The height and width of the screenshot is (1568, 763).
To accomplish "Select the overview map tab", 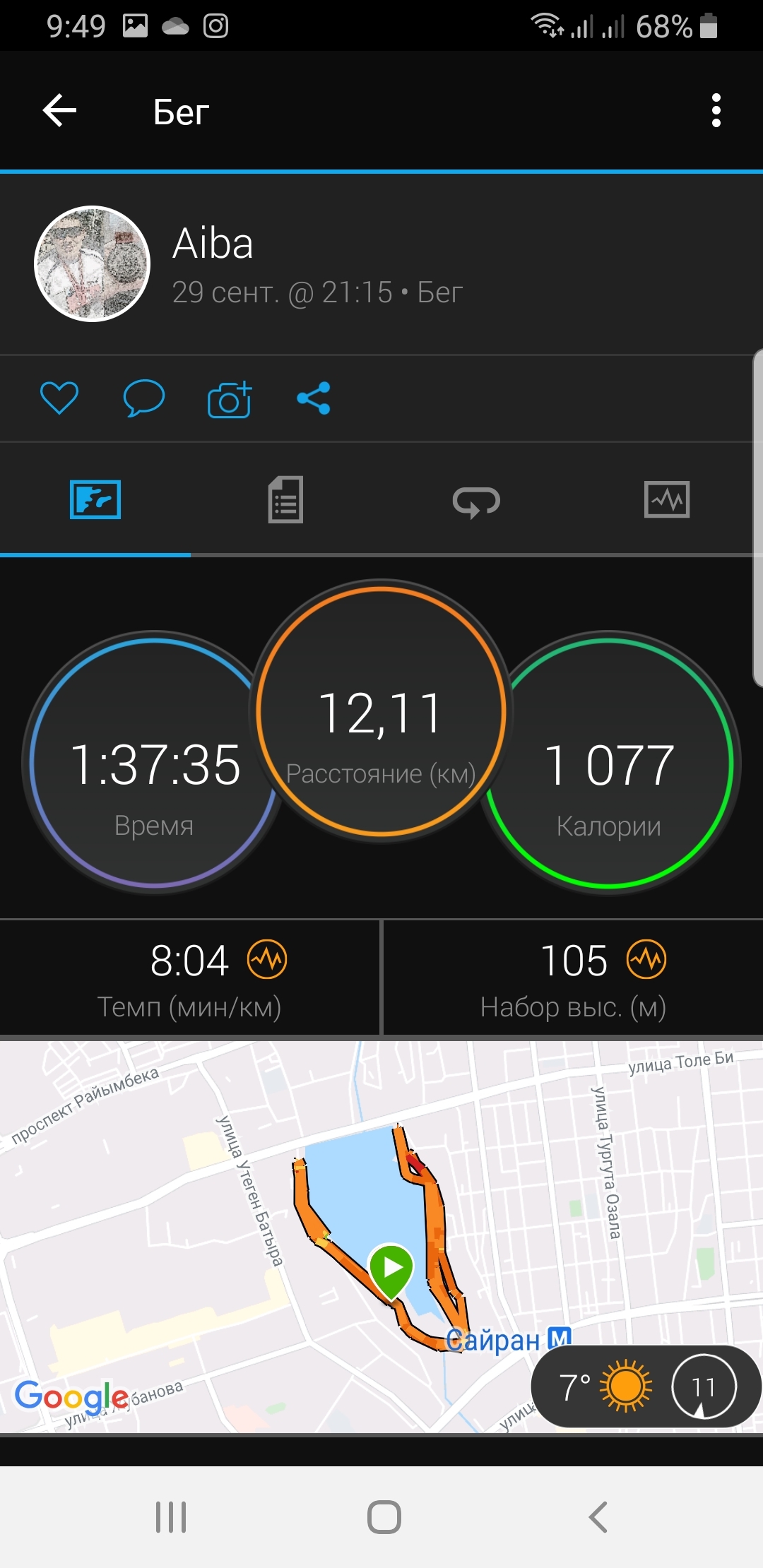I will pos(95,500).
